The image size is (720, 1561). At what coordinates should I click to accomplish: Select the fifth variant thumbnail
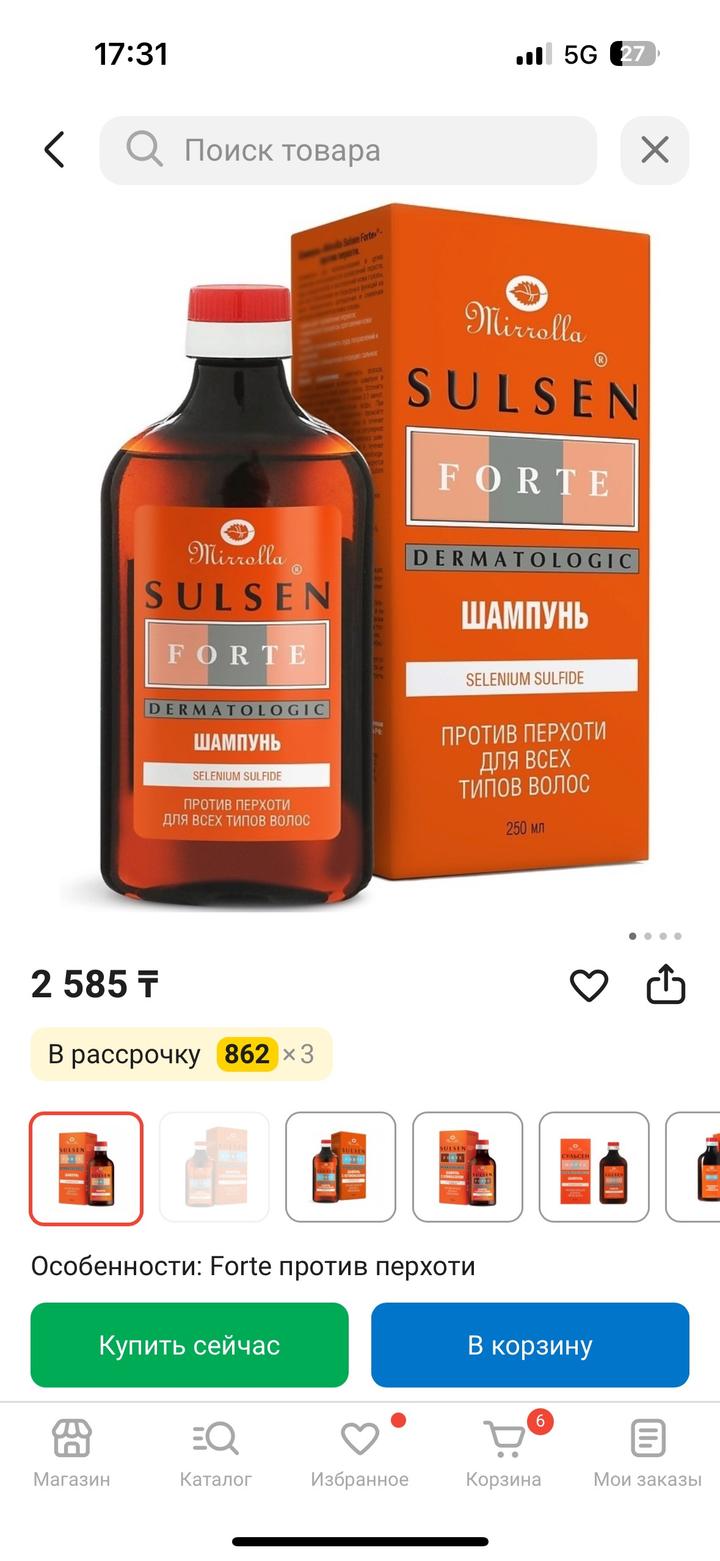[594, 1168]
